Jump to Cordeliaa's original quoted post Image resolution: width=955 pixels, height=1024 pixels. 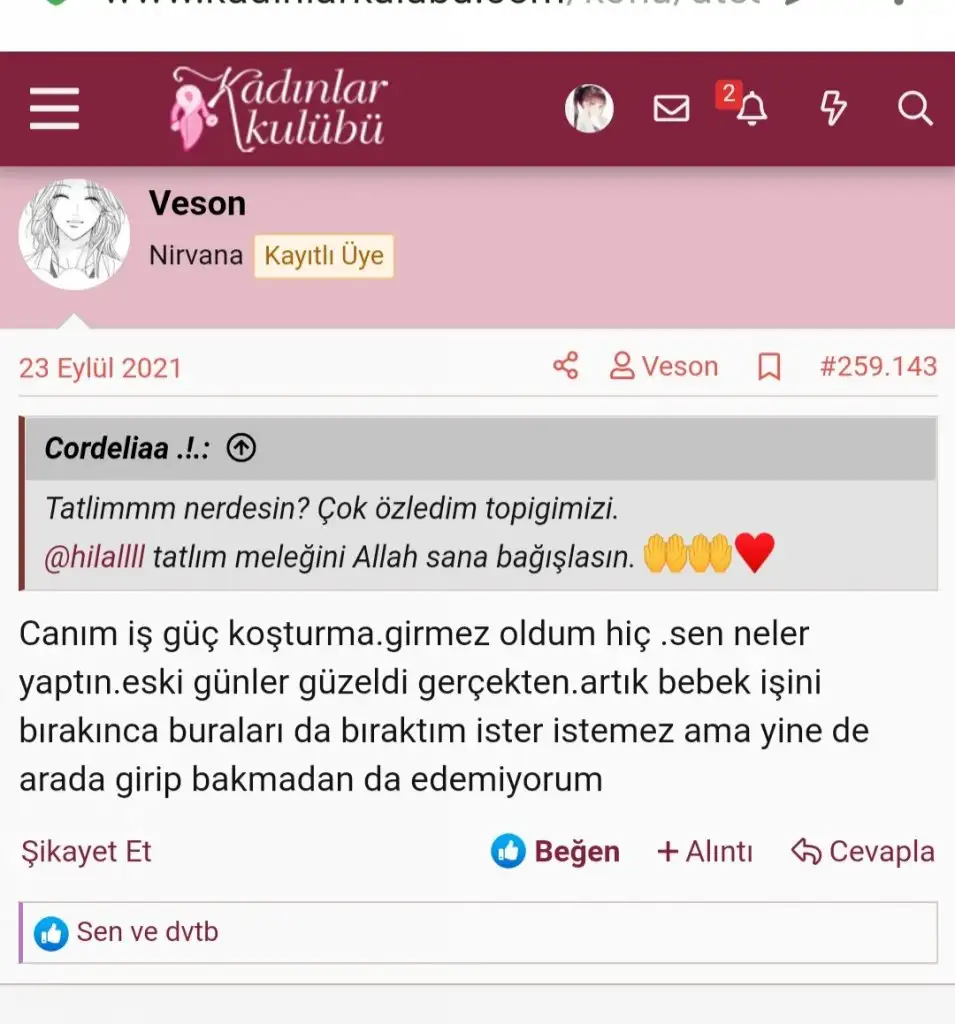click(241, 449)
